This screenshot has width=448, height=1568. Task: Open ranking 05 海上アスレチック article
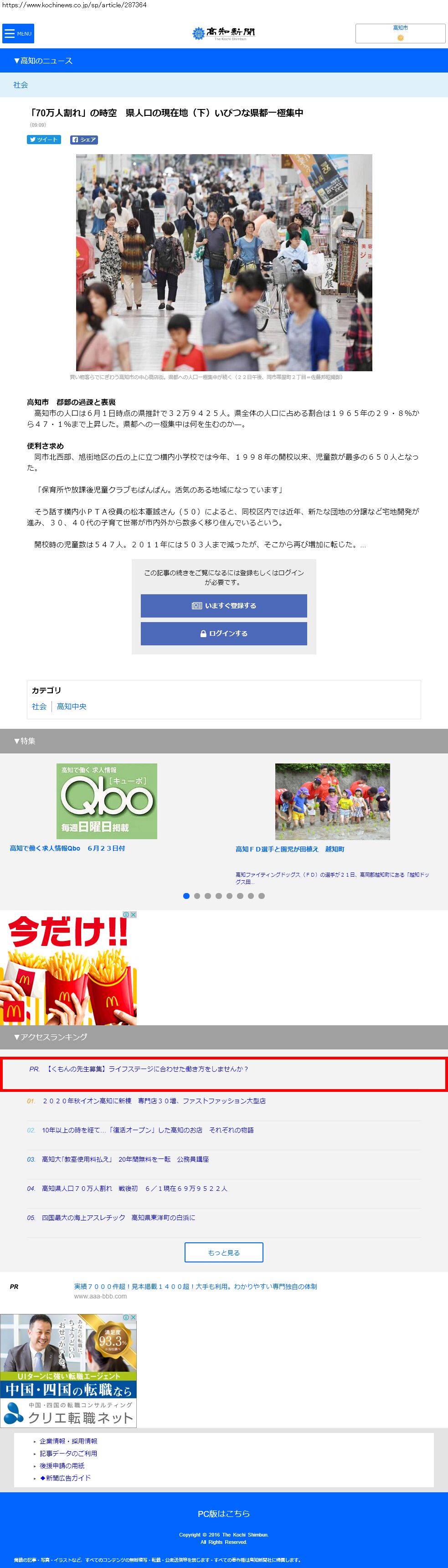(118, 1217)
